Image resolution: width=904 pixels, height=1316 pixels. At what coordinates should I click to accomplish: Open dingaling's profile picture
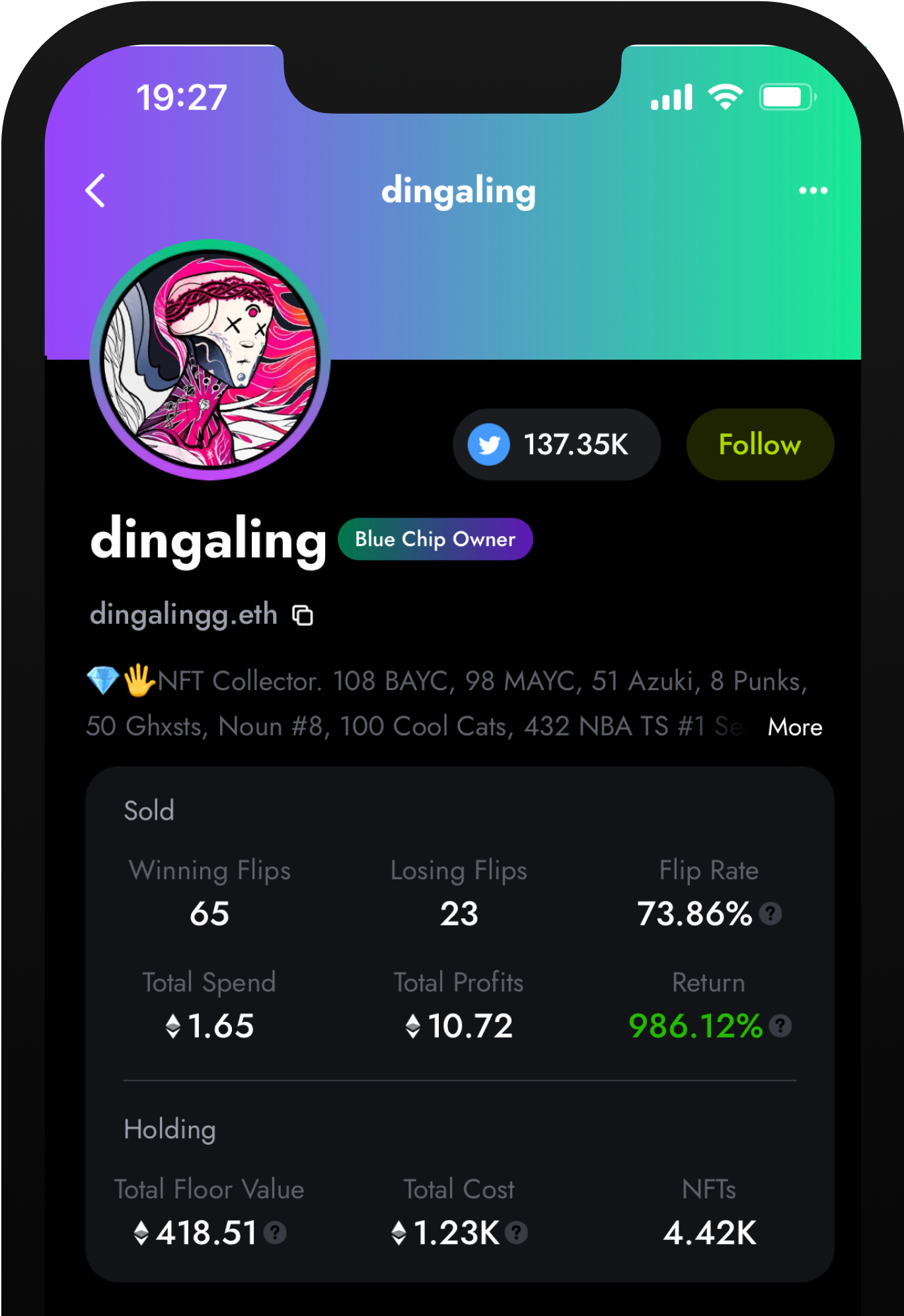210,360
